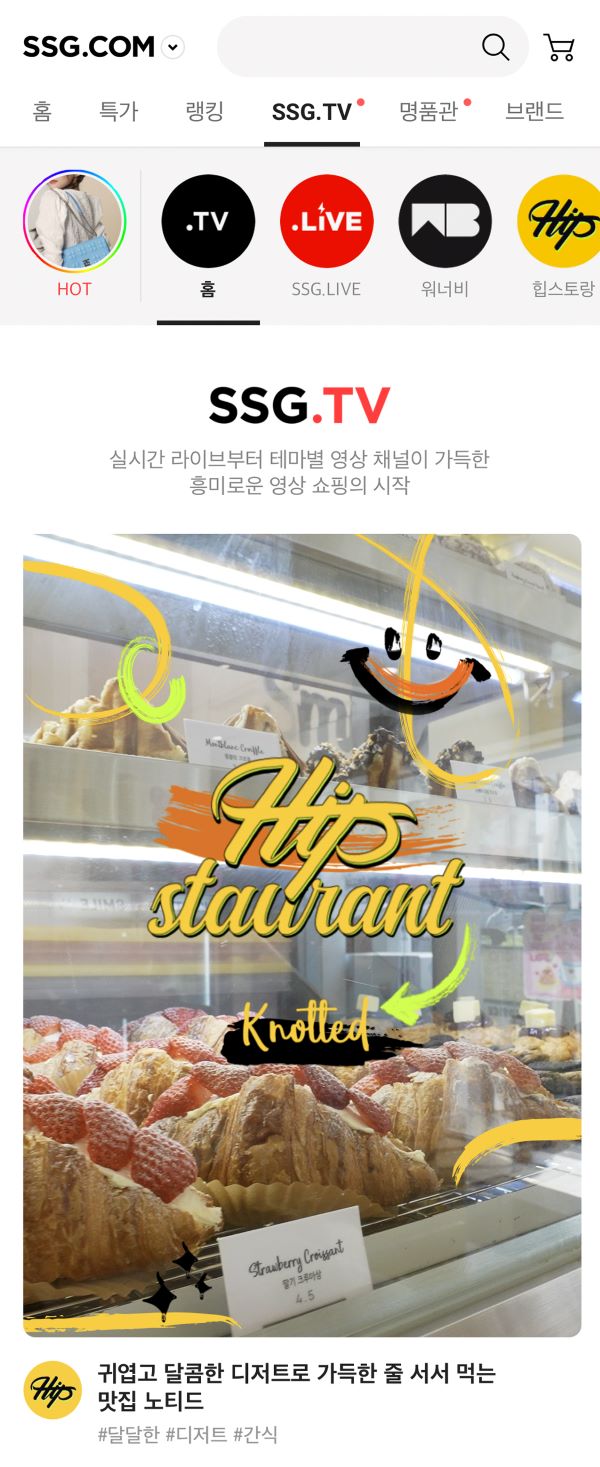Image resolution: width=600 pixels, height=1467 pixels.
Task: Open the 귀엽고 달콤한 디저트 video title
Action: 296,1386
